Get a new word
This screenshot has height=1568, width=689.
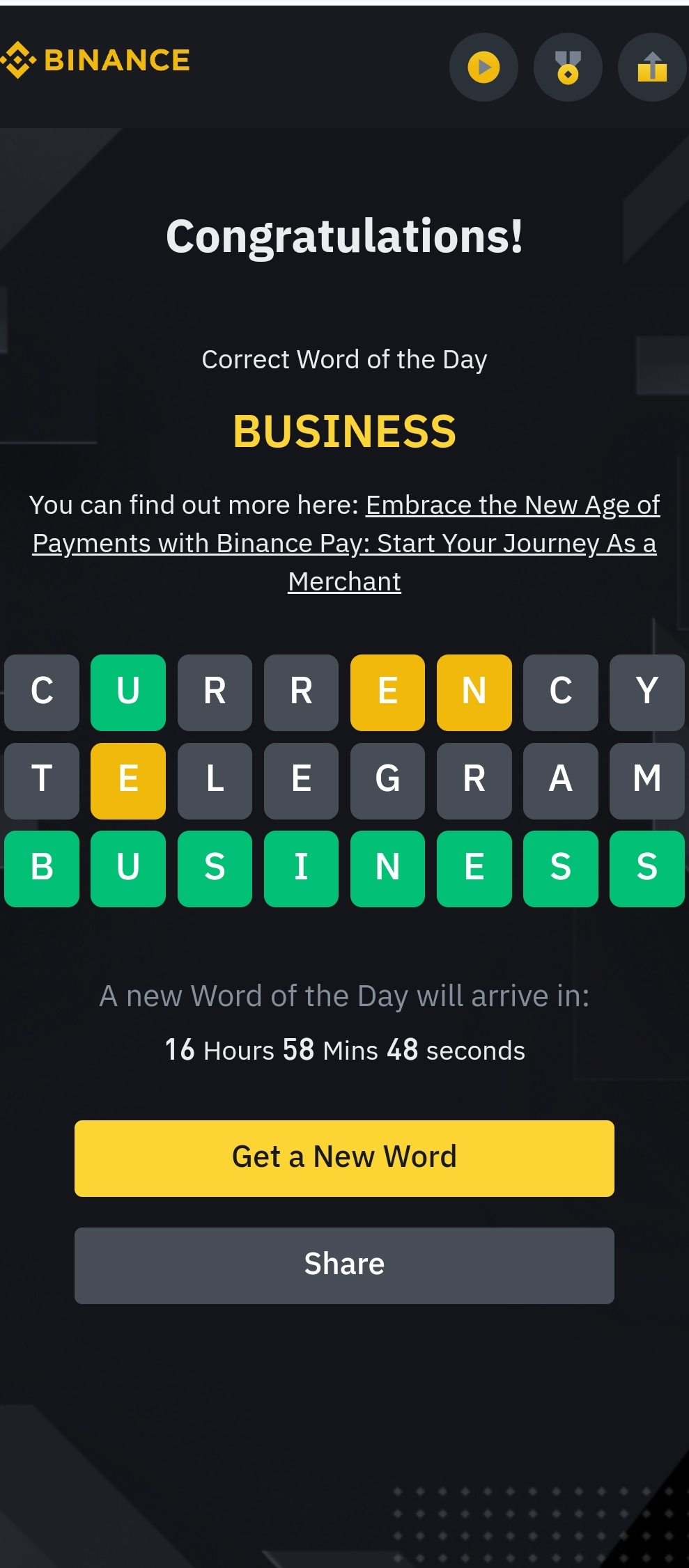coord(344,1158)
